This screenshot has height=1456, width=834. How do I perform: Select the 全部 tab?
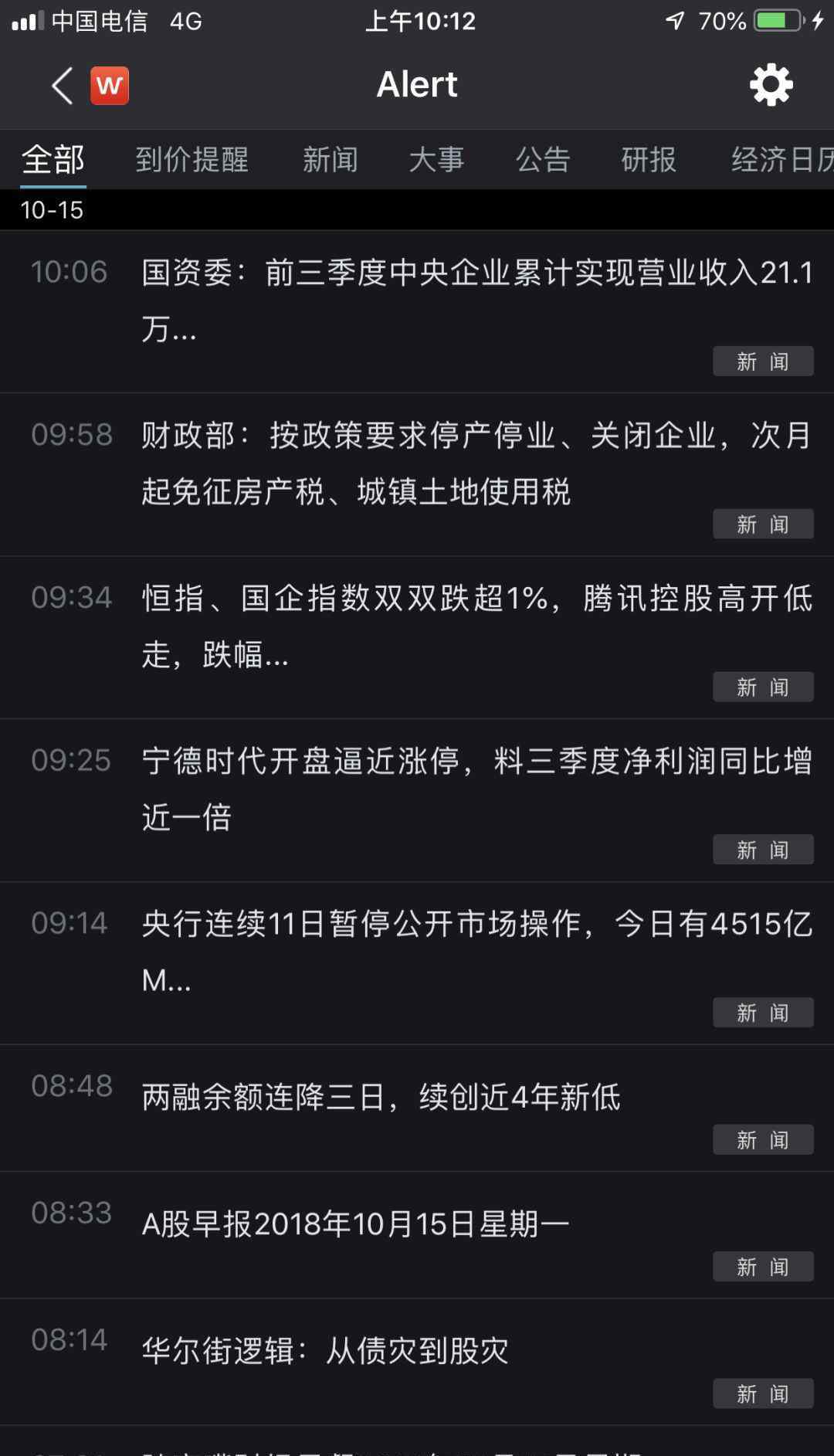pos(53,160)
